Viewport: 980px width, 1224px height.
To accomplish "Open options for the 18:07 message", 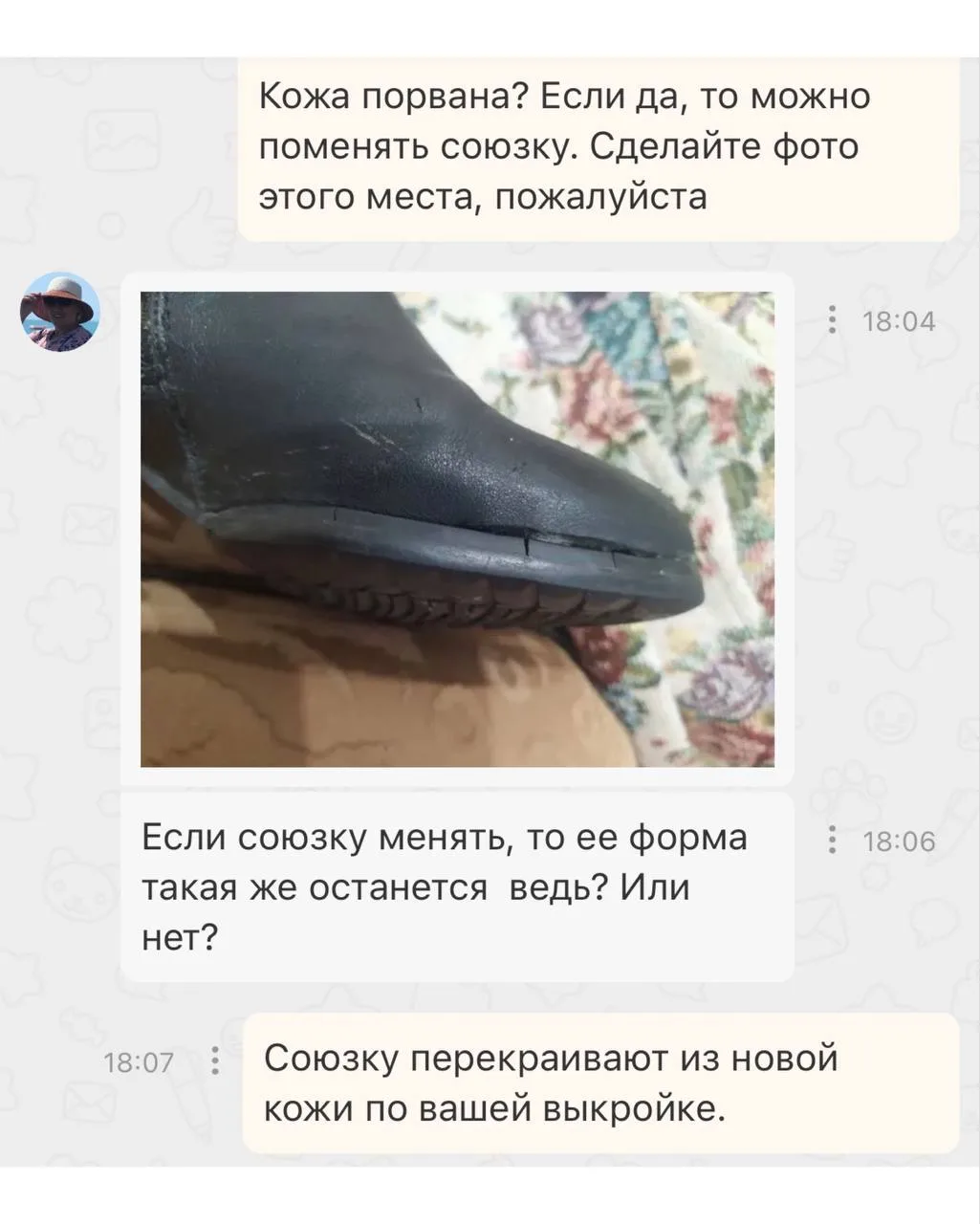I will (x=215, y=1061).
